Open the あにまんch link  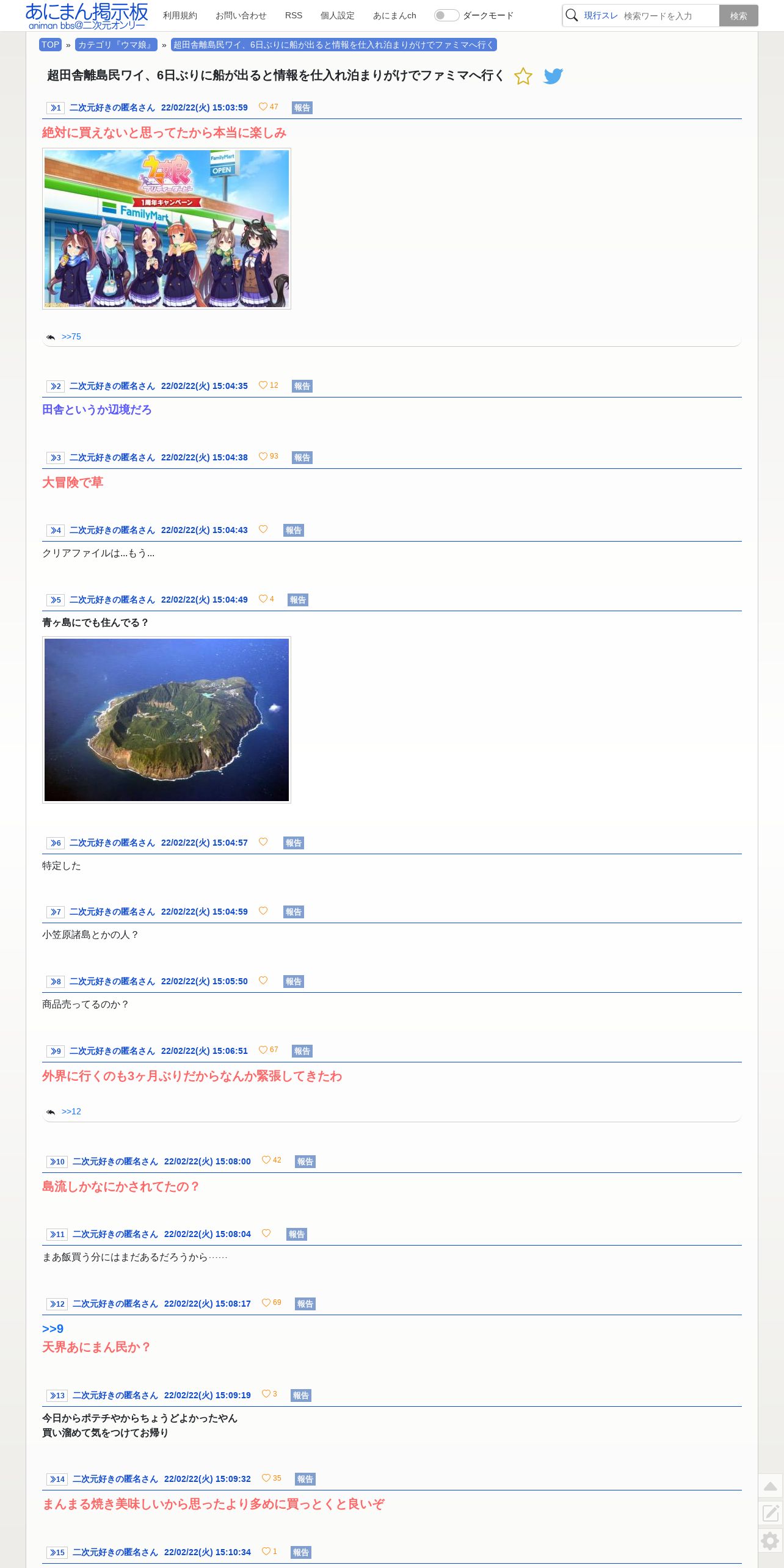(394, 15)
